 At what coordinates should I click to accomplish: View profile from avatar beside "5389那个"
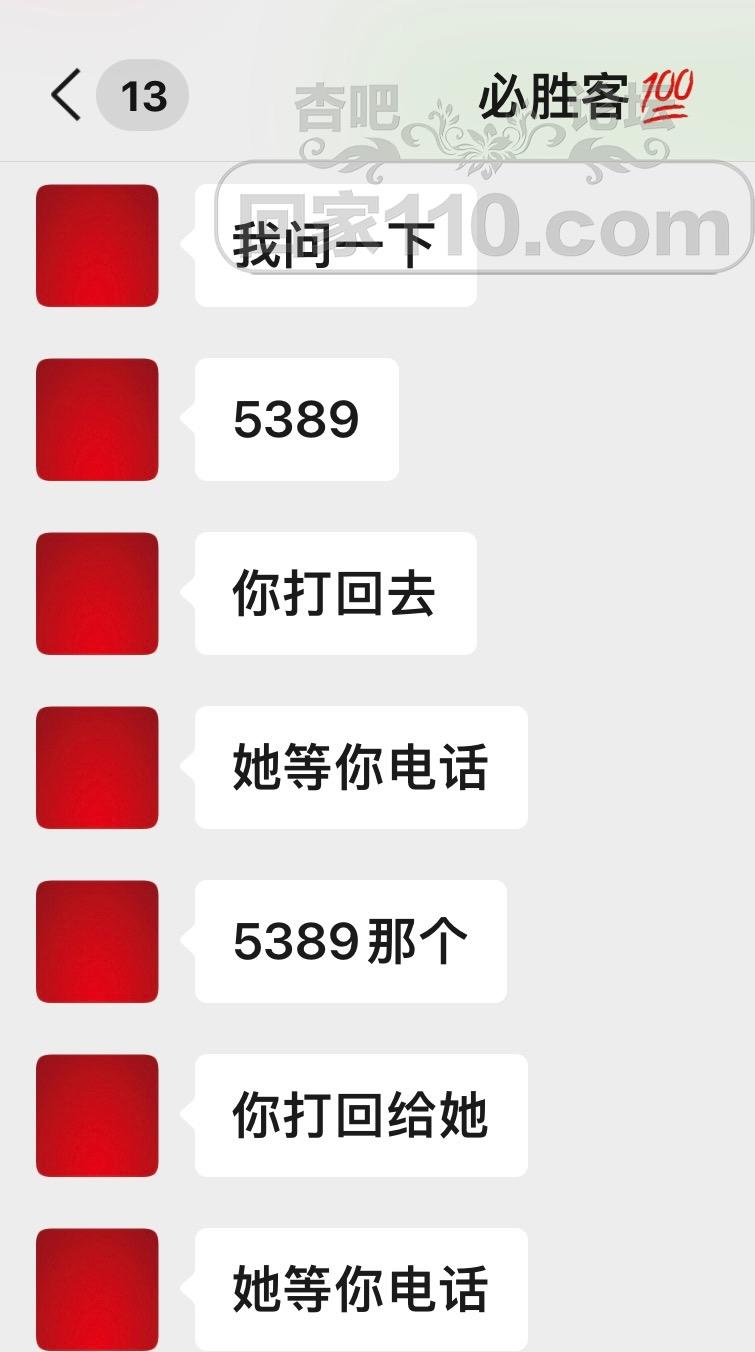tap(97, 941)
